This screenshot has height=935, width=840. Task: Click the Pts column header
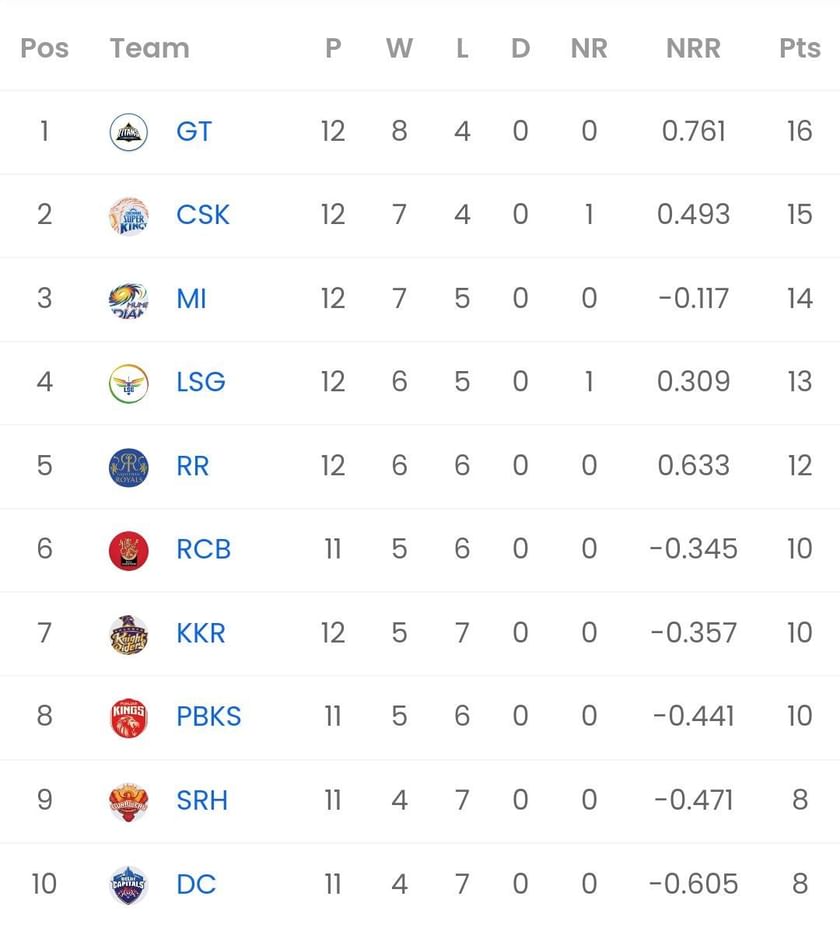coord(799,48)
